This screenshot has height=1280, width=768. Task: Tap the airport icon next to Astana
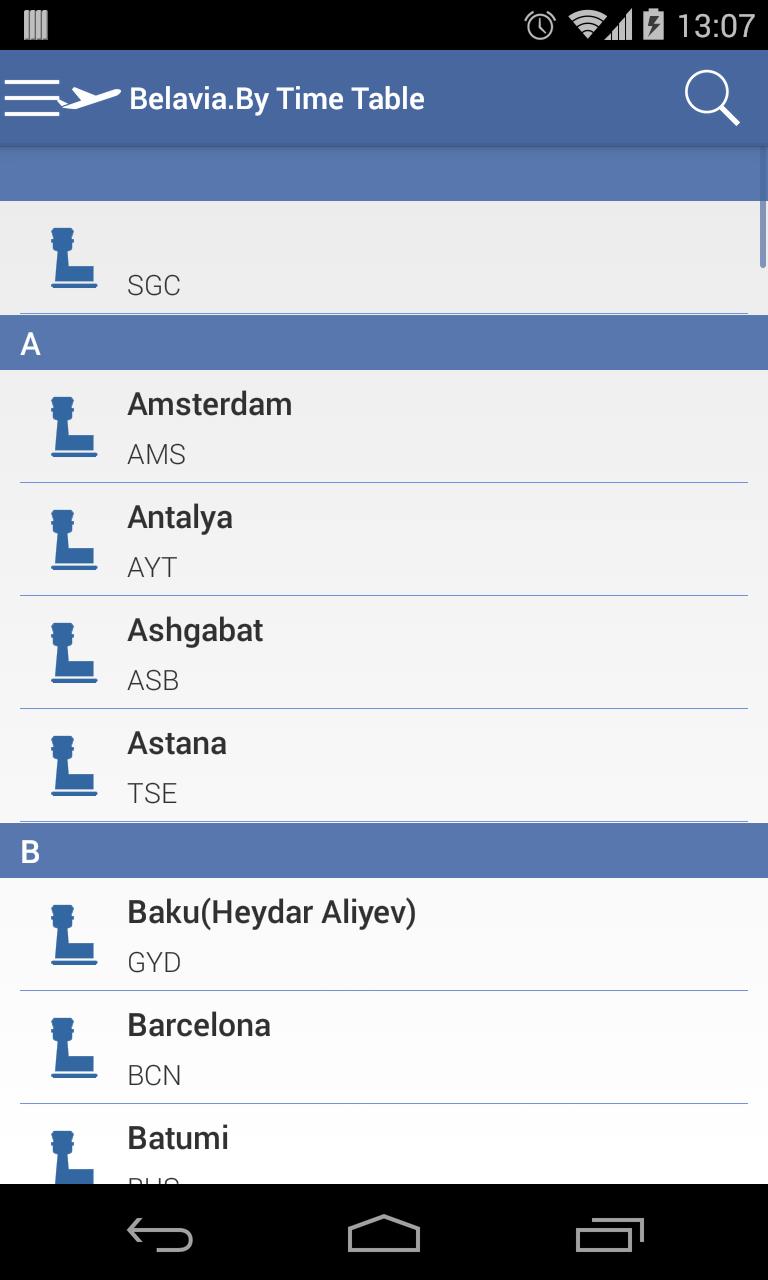point(73,765)
